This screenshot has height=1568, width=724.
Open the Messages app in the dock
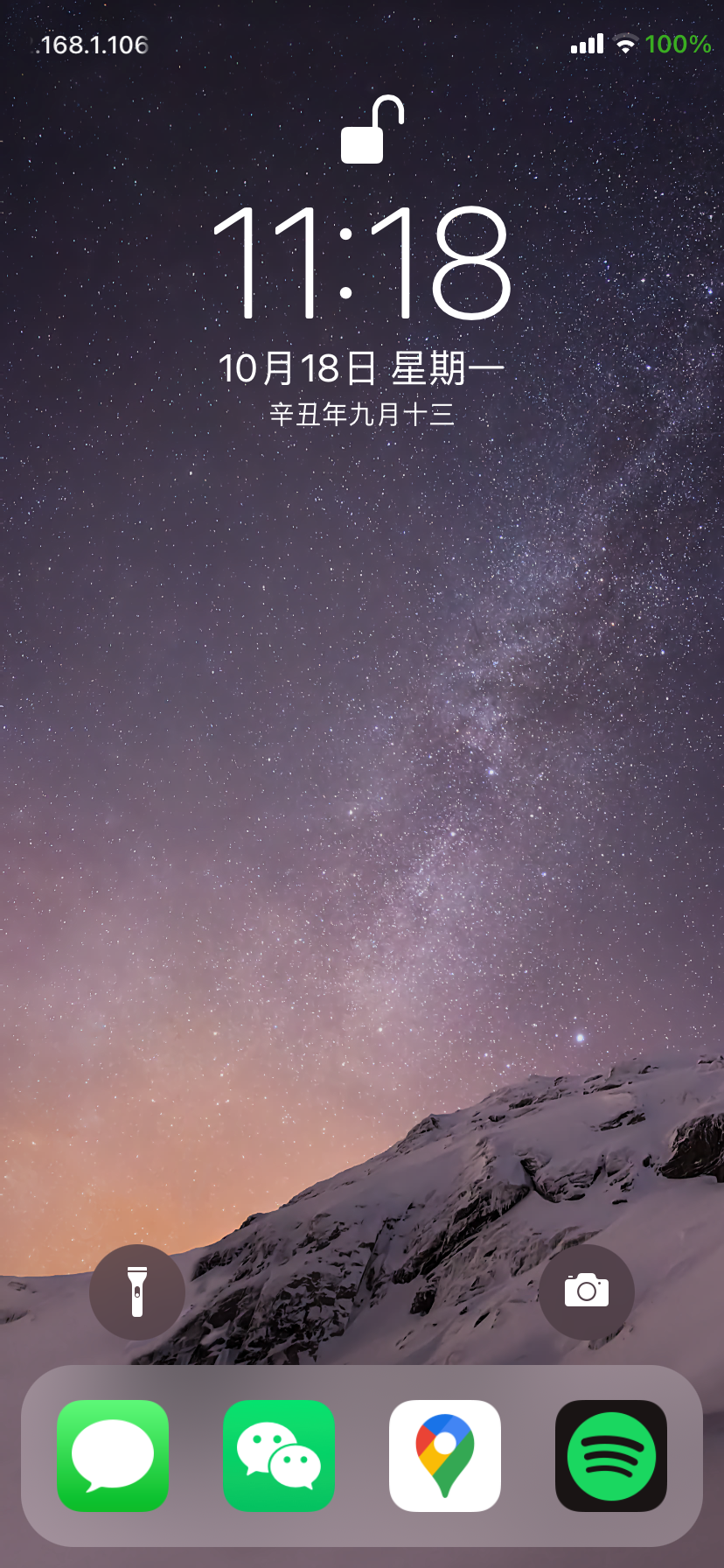[113, 1455]
